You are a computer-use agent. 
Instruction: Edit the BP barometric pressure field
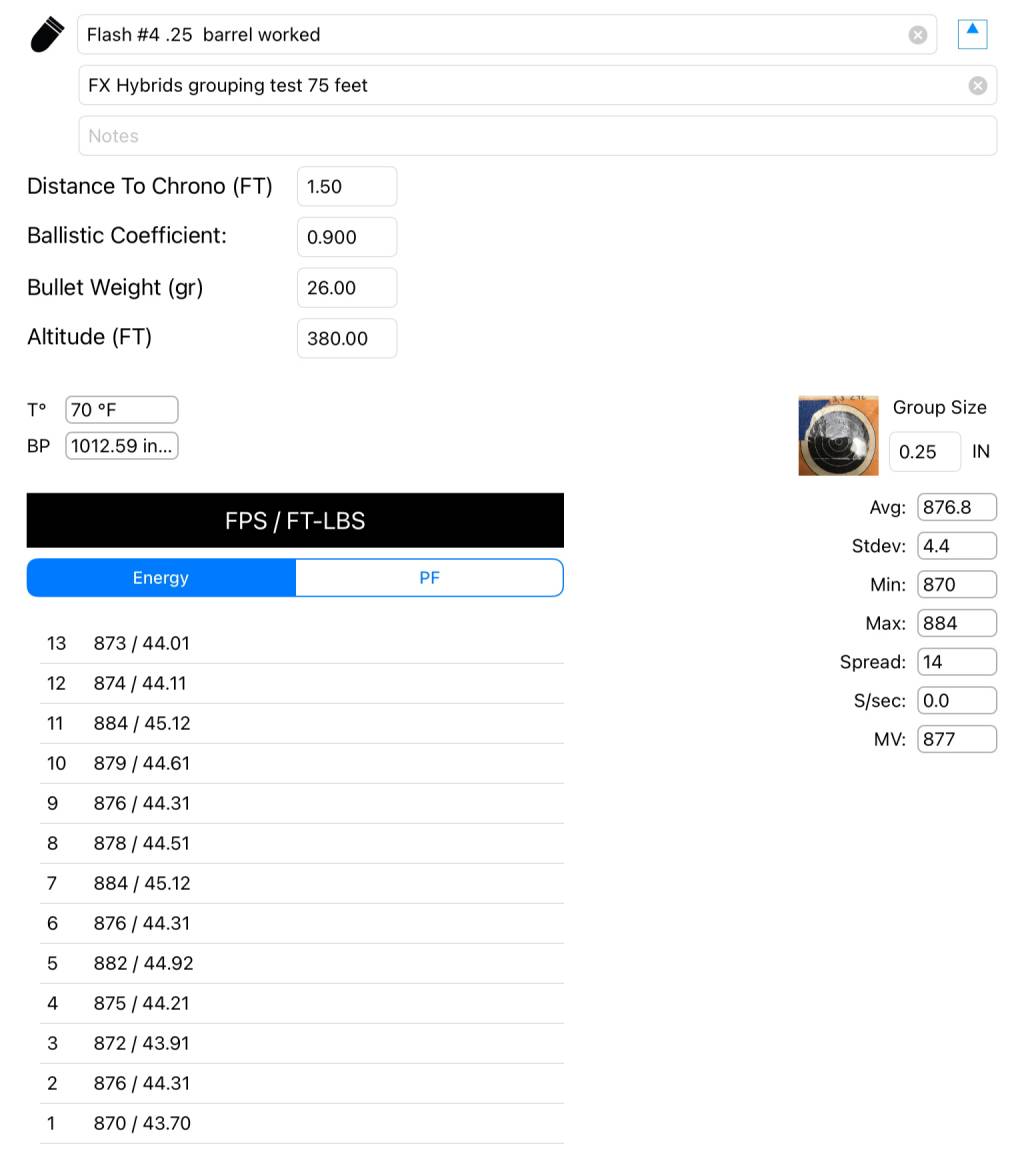pos(121,446)
